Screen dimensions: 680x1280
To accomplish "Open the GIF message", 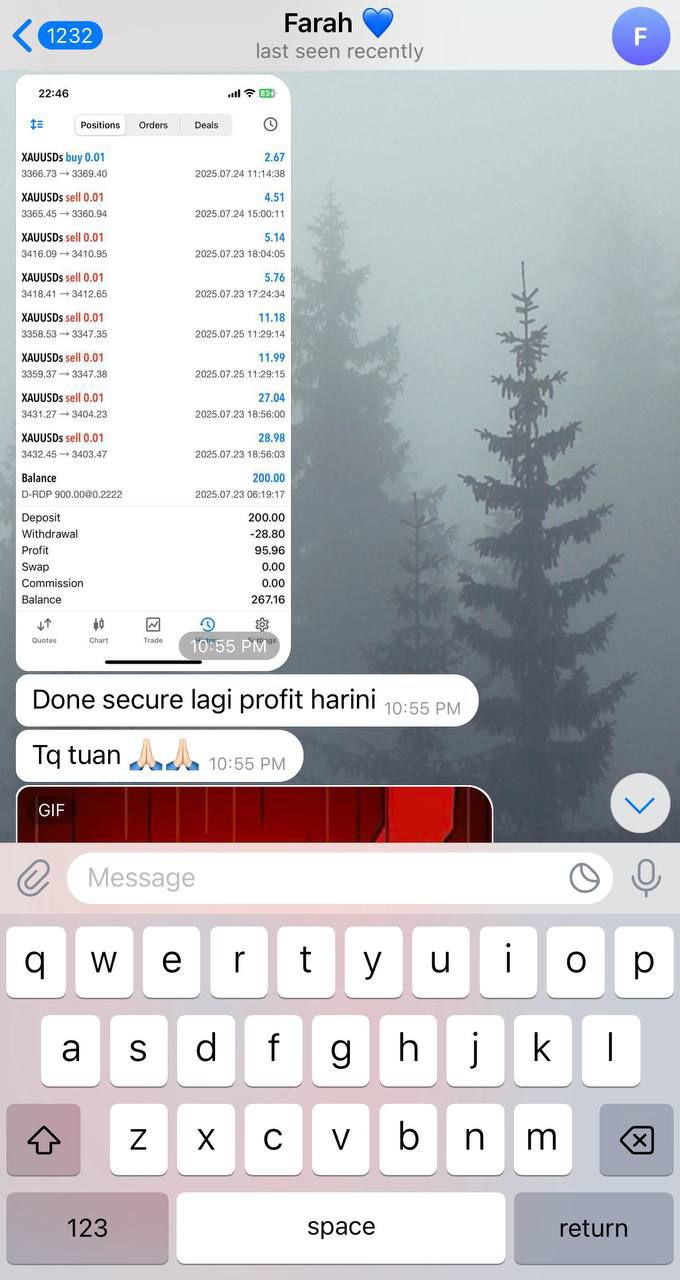I will point(254,814).
